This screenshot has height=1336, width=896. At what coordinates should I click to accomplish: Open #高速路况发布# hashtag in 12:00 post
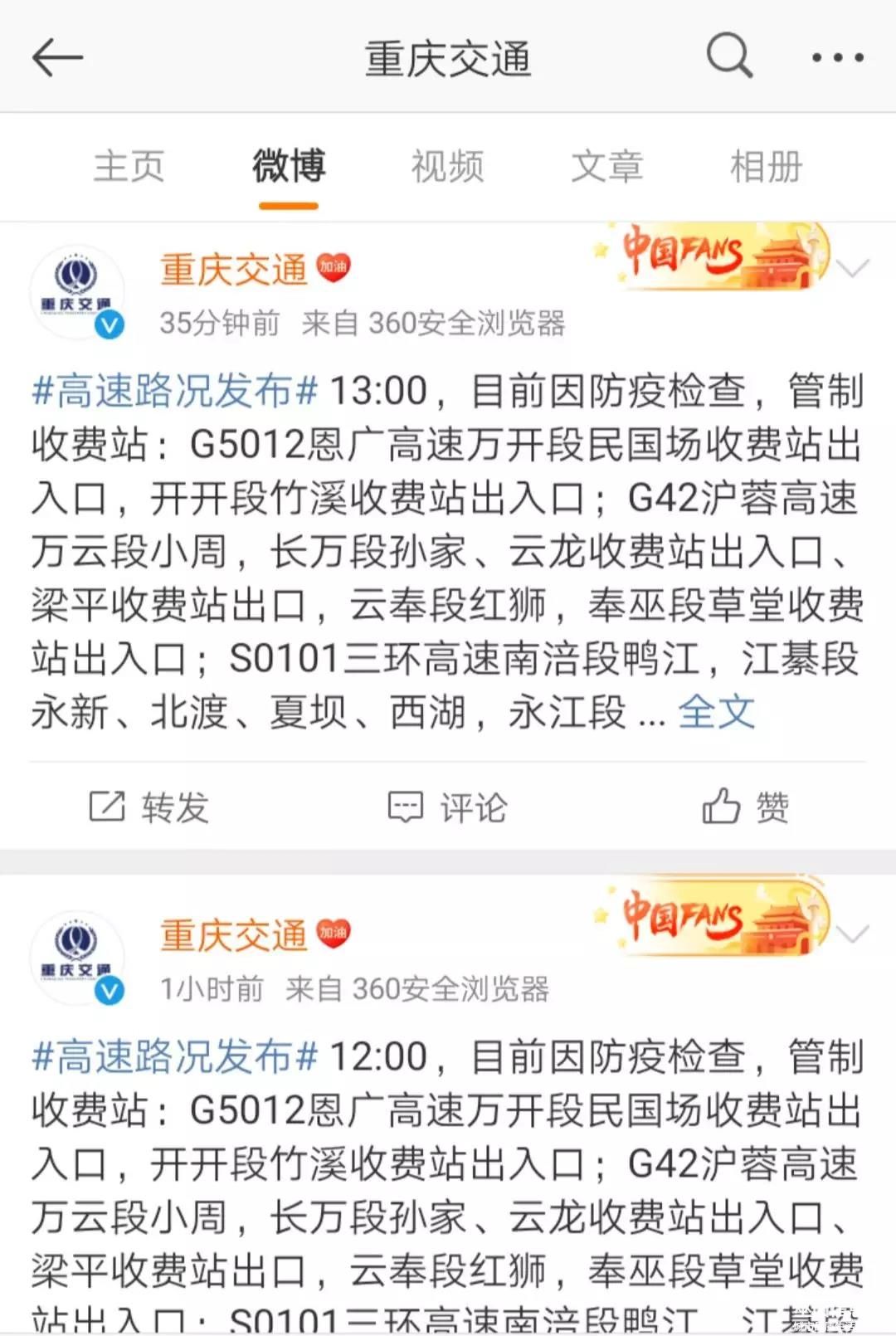pos(174,1056)
